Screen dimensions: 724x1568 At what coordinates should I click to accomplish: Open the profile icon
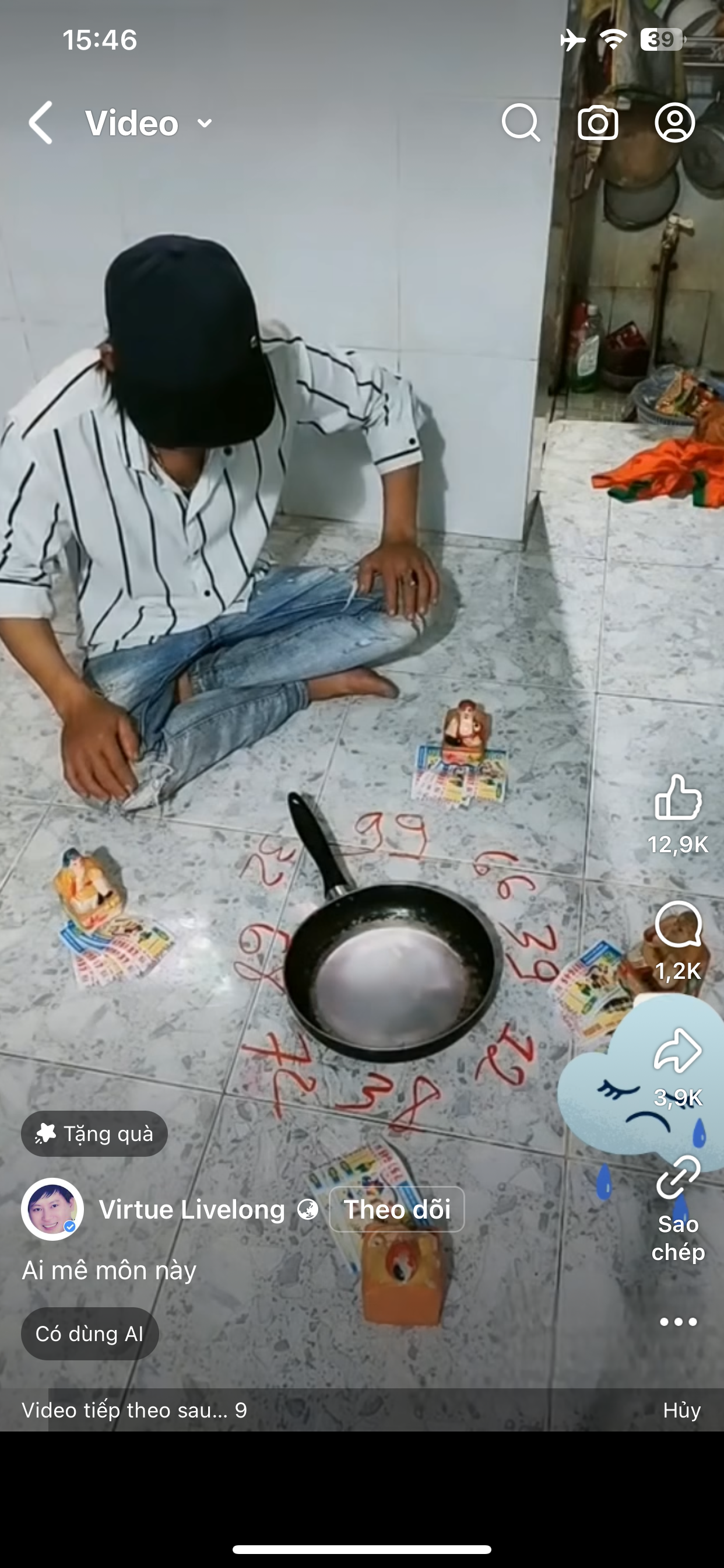click(x=674, y=123)
